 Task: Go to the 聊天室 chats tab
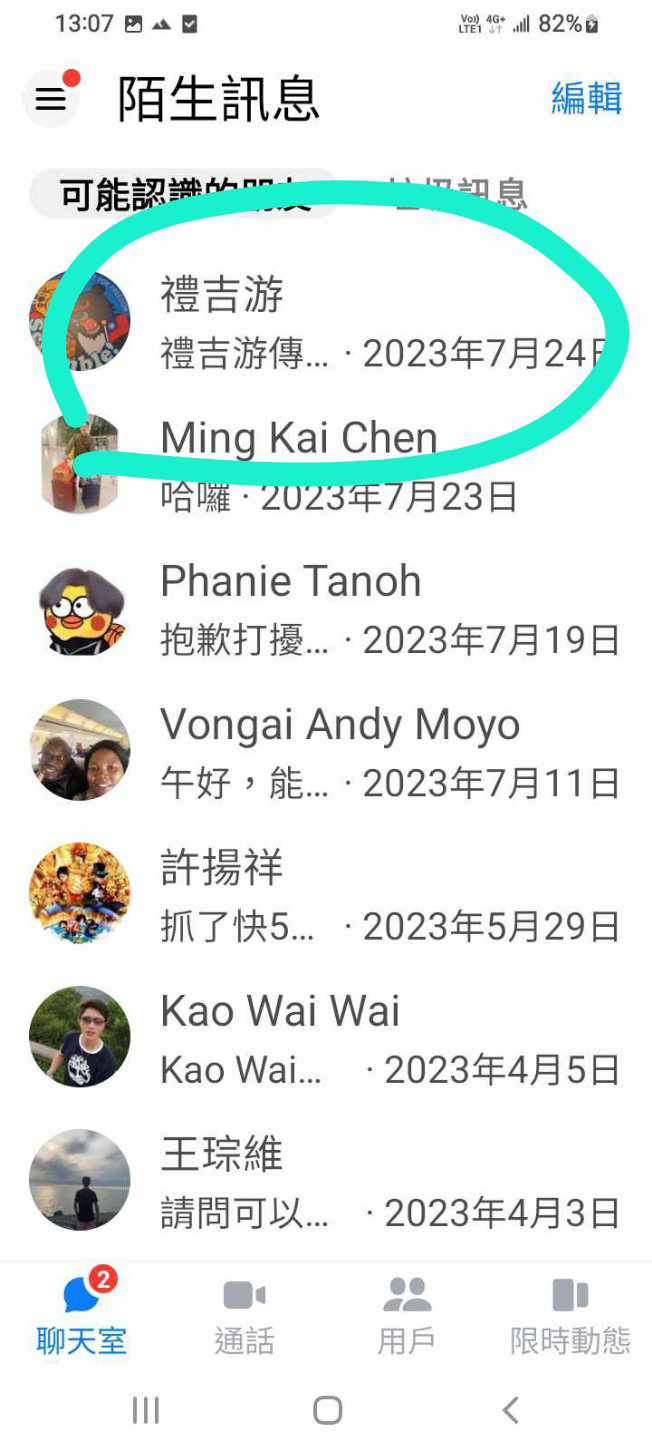pyautogui.click(x=82, y=1312)
